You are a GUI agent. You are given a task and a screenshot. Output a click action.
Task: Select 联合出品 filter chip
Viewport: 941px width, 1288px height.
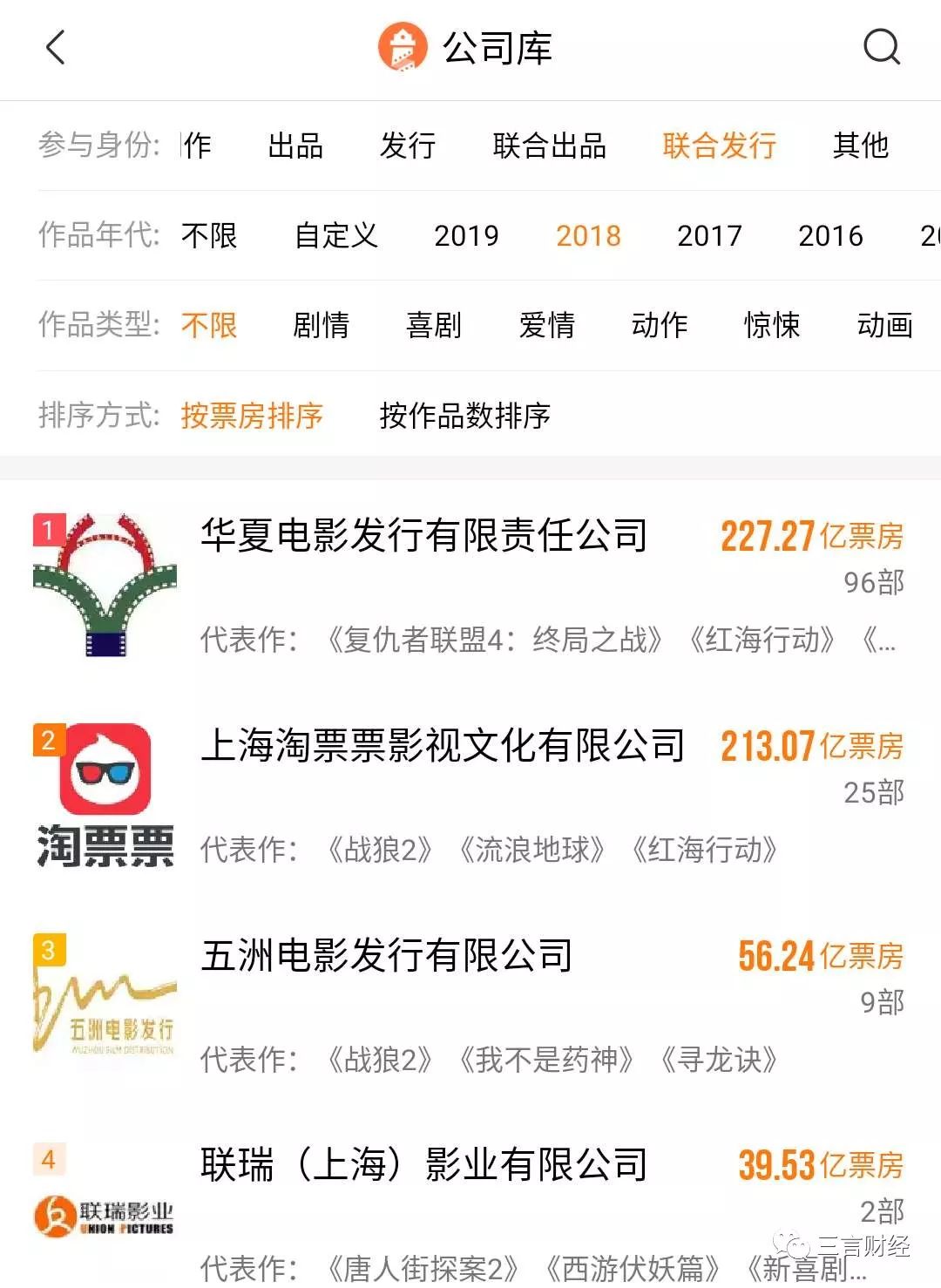549,146
